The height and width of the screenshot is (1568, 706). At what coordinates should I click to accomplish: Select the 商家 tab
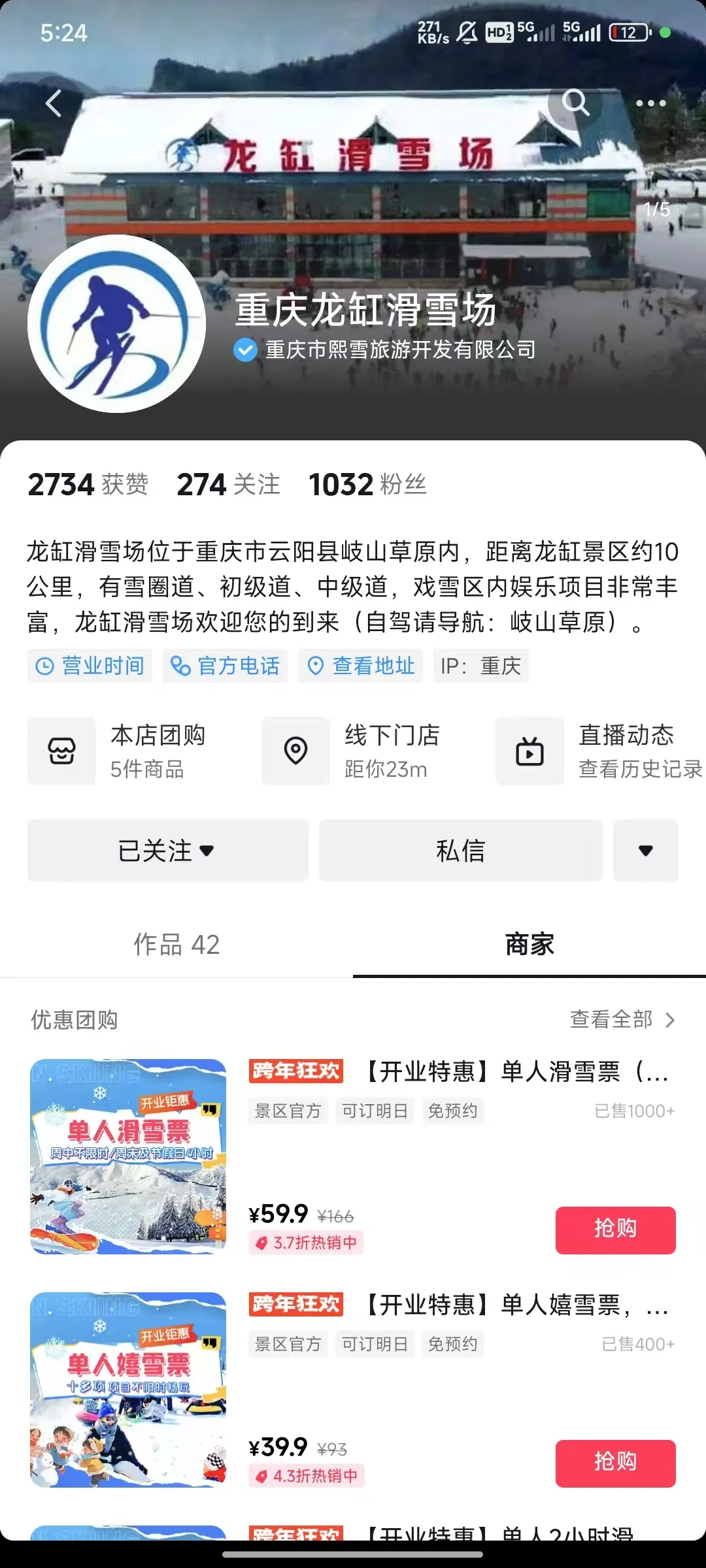pyautogui.click(x=529, y=945)
